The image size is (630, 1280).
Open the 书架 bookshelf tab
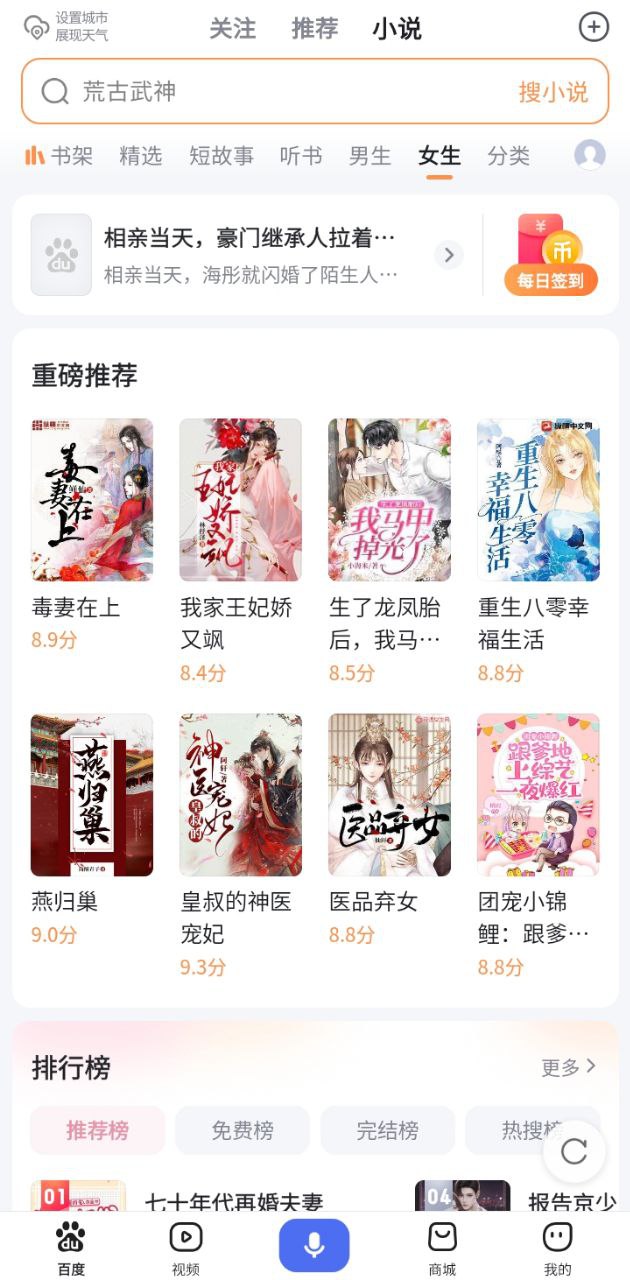60,156
